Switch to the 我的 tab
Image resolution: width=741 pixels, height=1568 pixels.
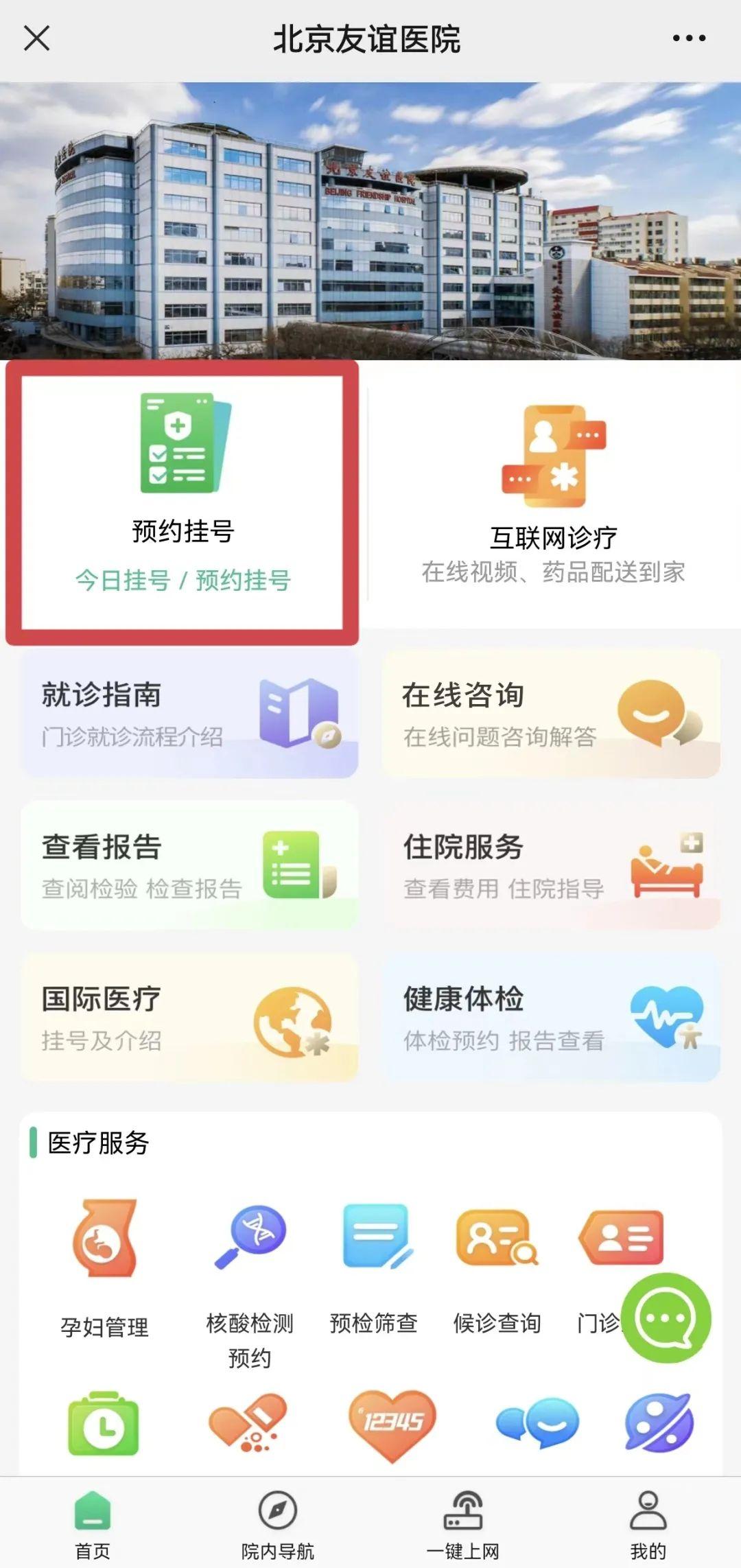click(x=648, y=1523)
